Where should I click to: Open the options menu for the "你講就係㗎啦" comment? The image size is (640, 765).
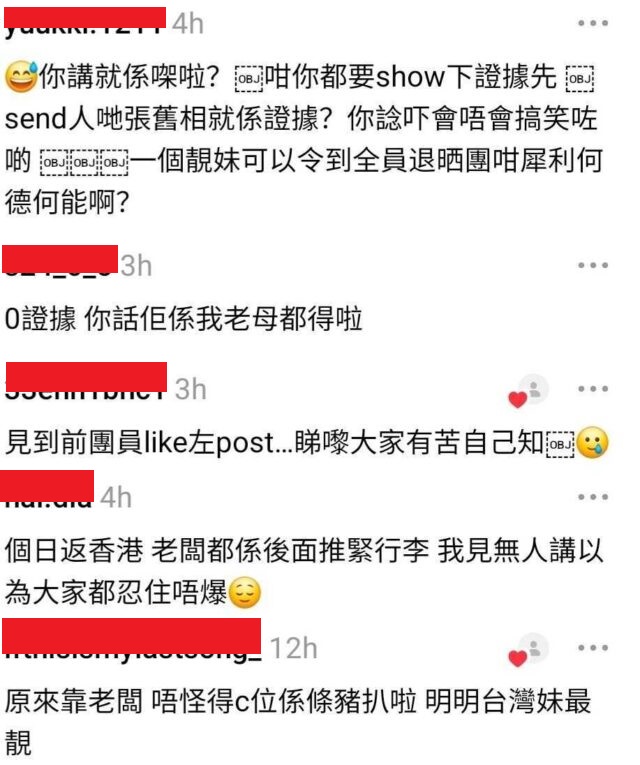[593, 23]
